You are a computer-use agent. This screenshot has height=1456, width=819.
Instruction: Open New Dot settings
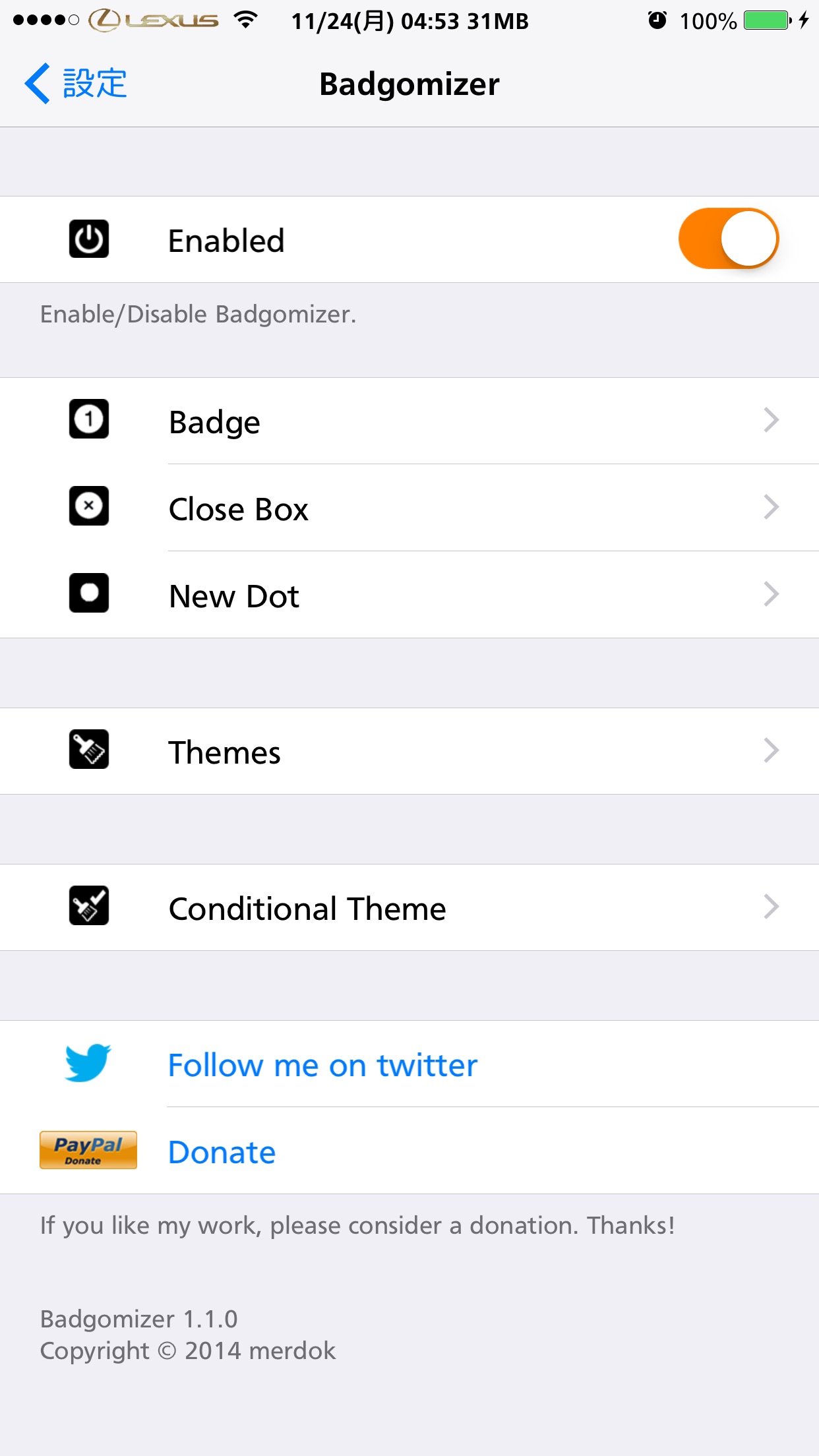(x=409, y=595)
